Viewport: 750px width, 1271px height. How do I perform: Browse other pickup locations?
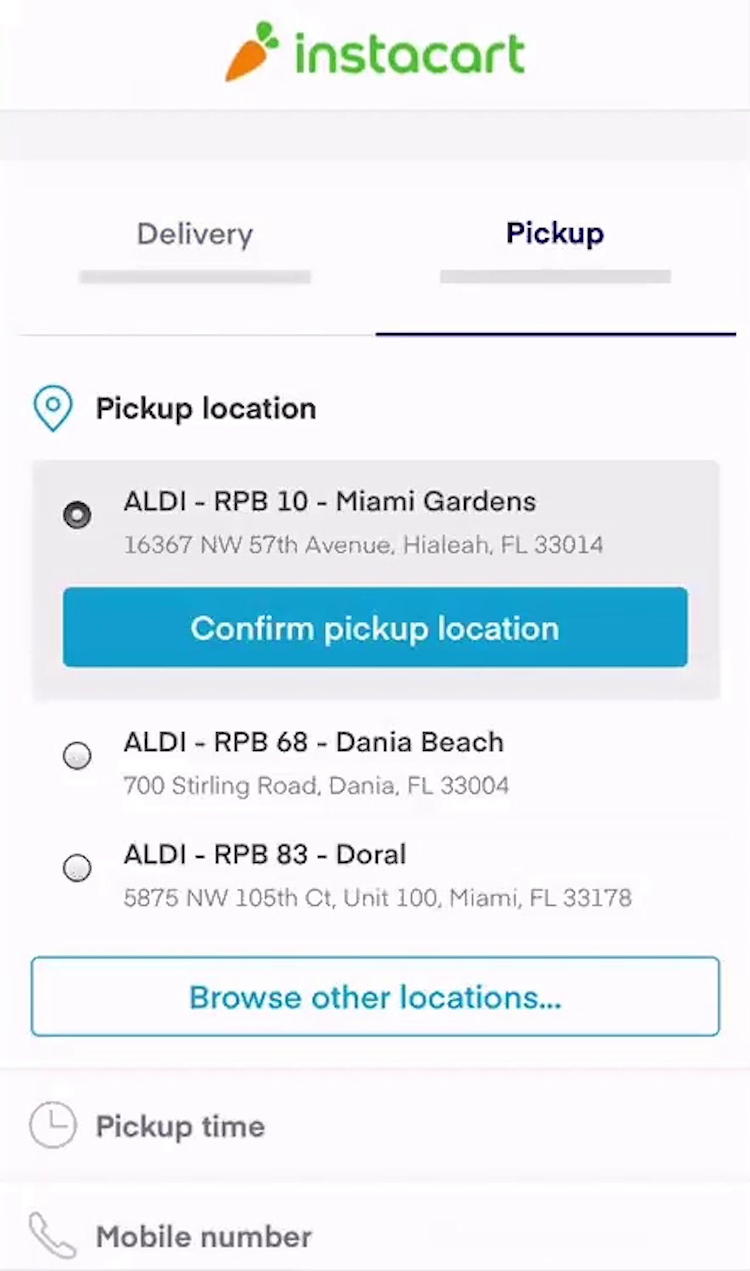tap(375, 997)
